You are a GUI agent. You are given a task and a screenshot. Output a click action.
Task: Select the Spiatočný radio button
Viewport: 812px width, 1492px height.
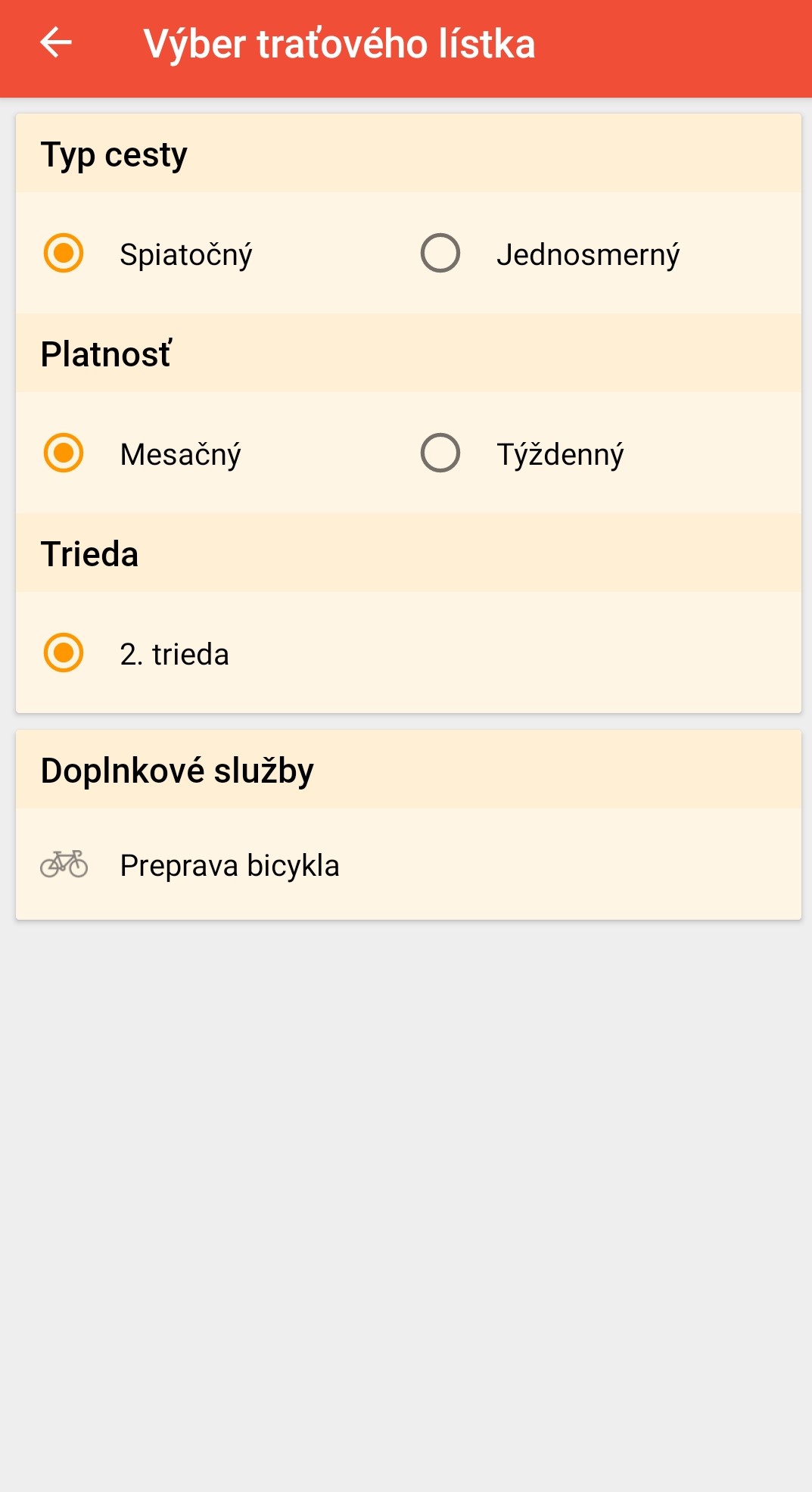point(64,254)
